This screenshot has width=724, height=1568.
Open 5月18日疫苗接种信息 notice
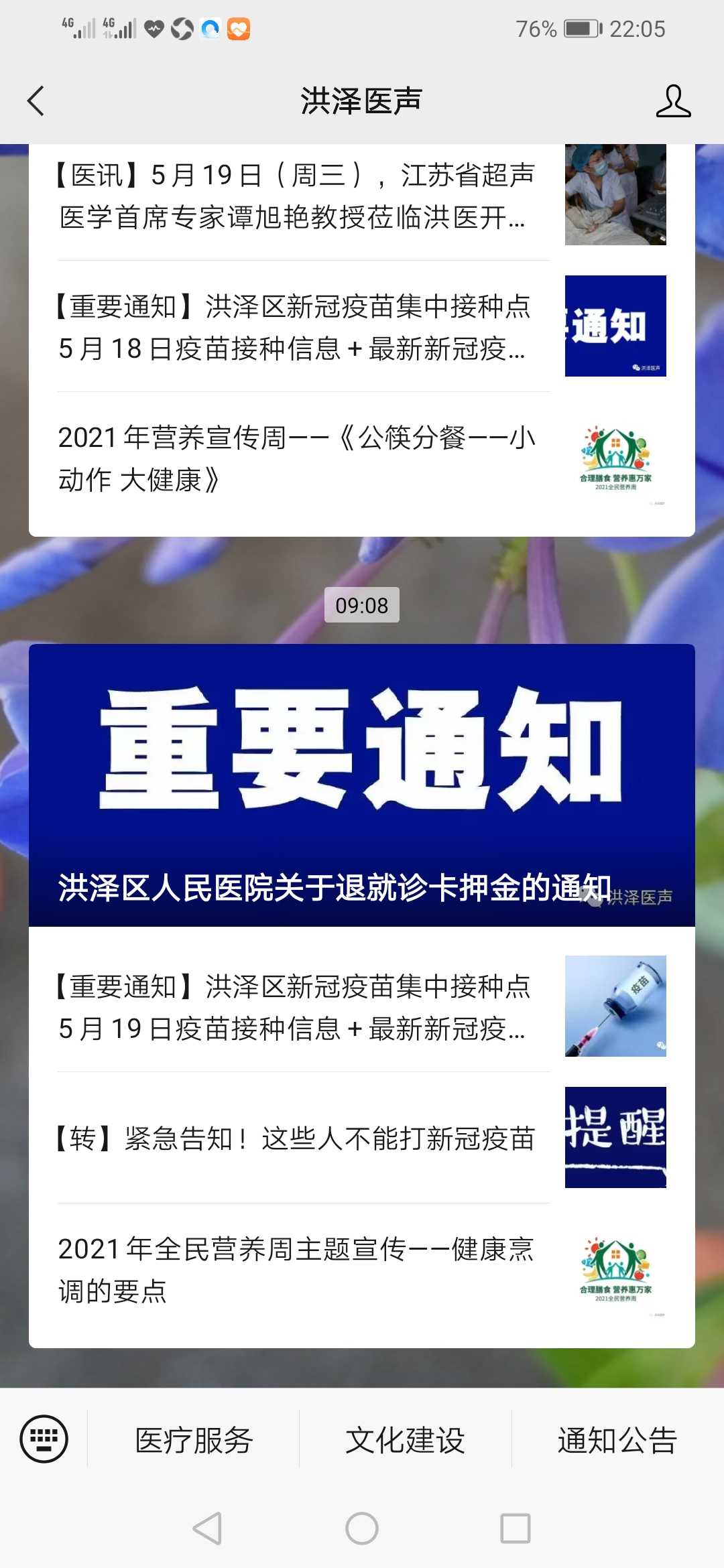click(x=362, y=326)
